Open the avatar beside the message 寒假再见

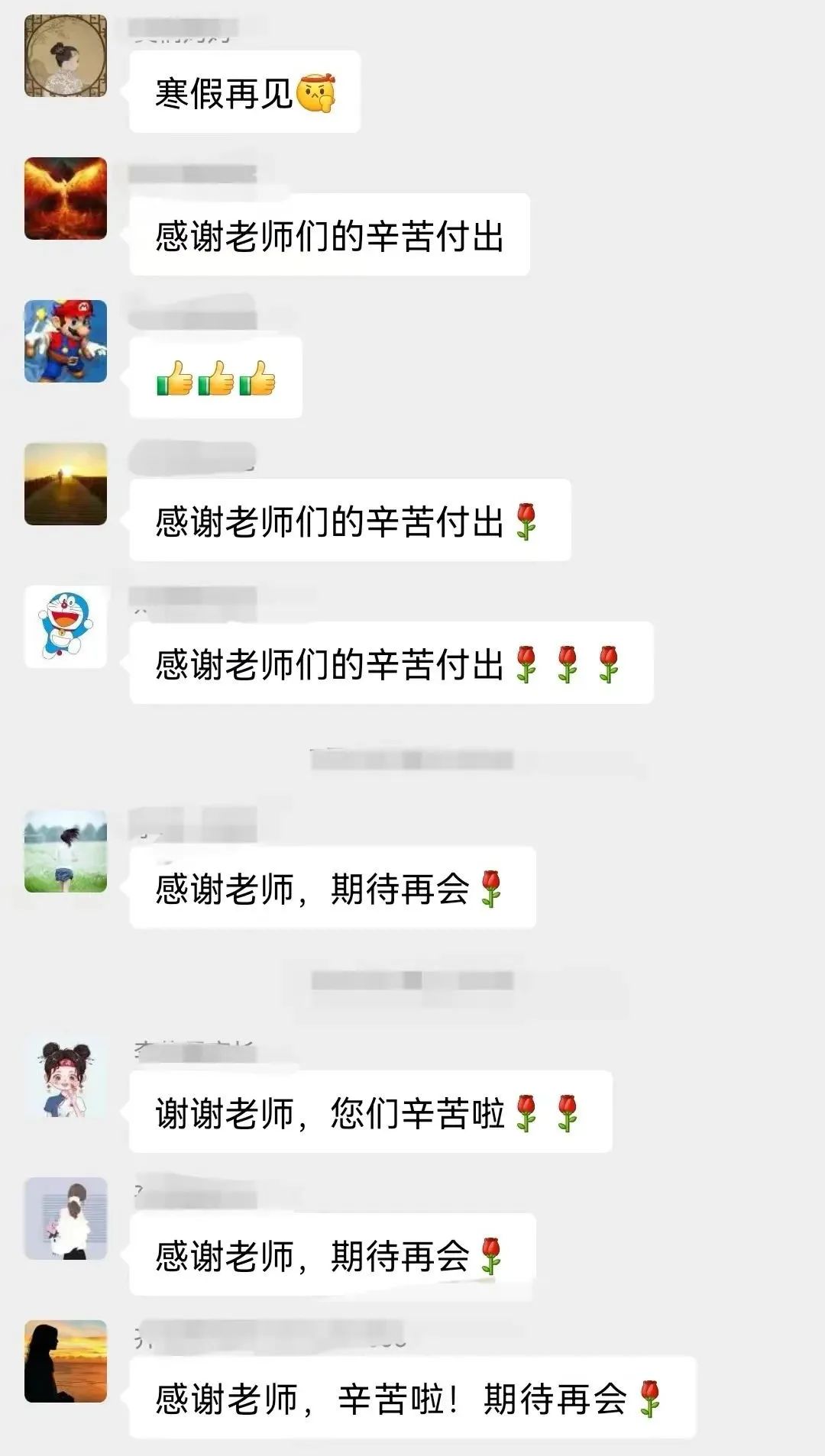pos(66,56)
